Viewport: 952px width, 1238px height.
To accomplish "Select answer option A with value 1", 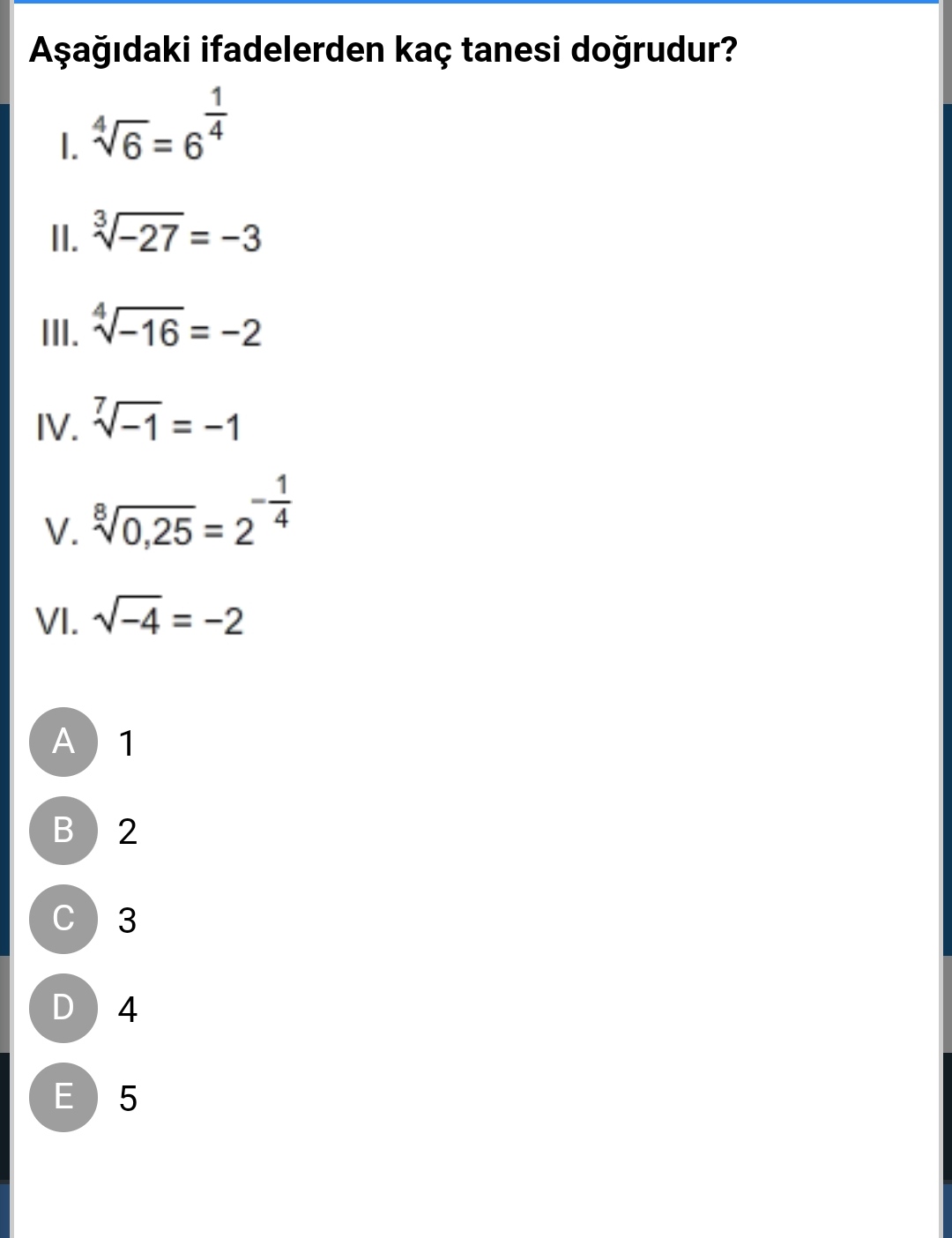I will [x=63, y=742].
